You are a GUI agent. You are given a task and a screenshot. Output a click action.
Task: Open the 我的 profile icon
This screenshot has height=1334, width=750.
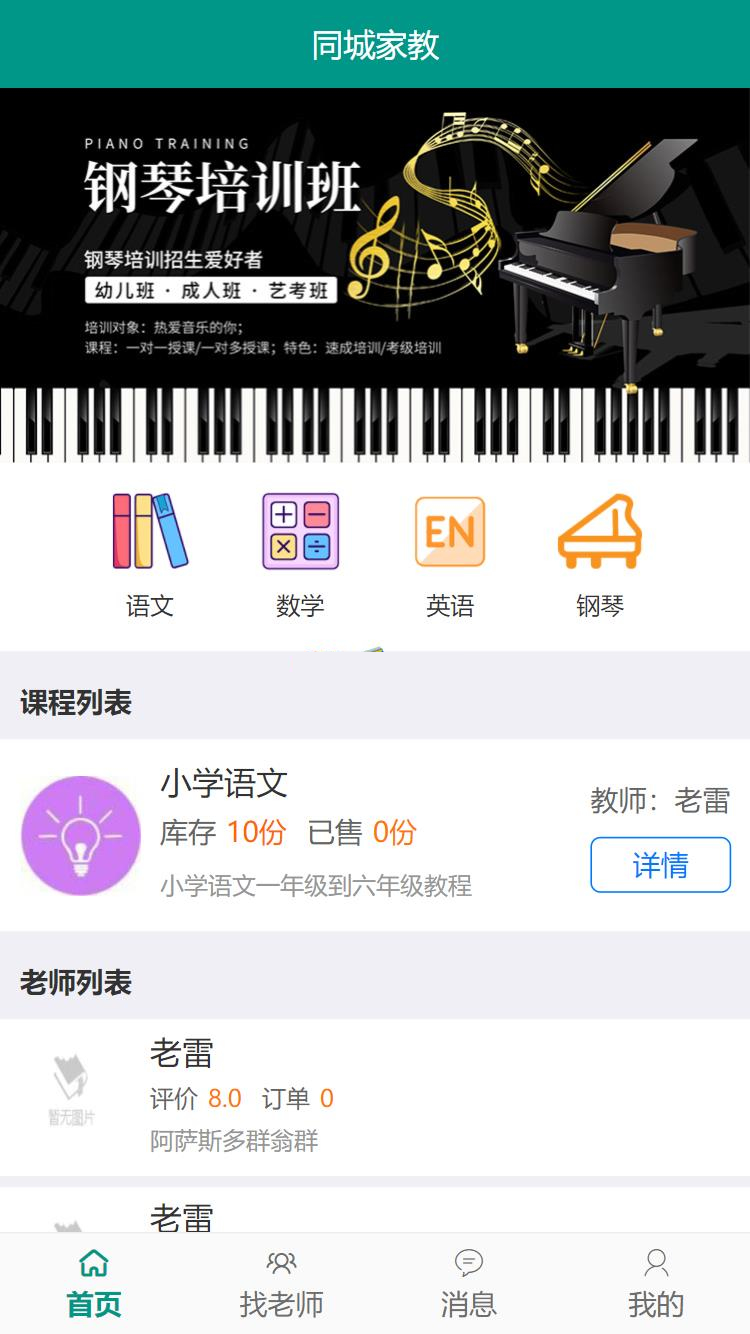click(656, 1263)
